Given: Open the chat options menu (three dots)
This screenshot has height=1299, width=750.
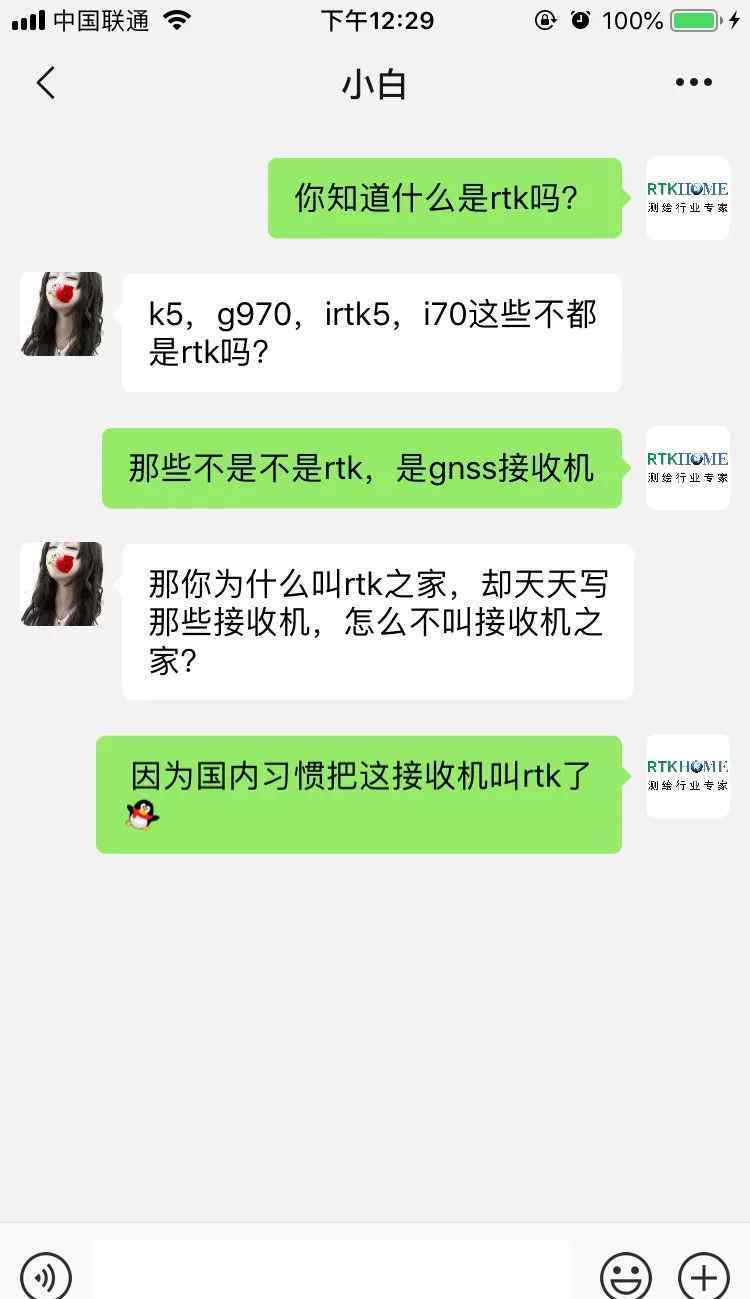Looking at the screenshot, I should click(693, 84).
